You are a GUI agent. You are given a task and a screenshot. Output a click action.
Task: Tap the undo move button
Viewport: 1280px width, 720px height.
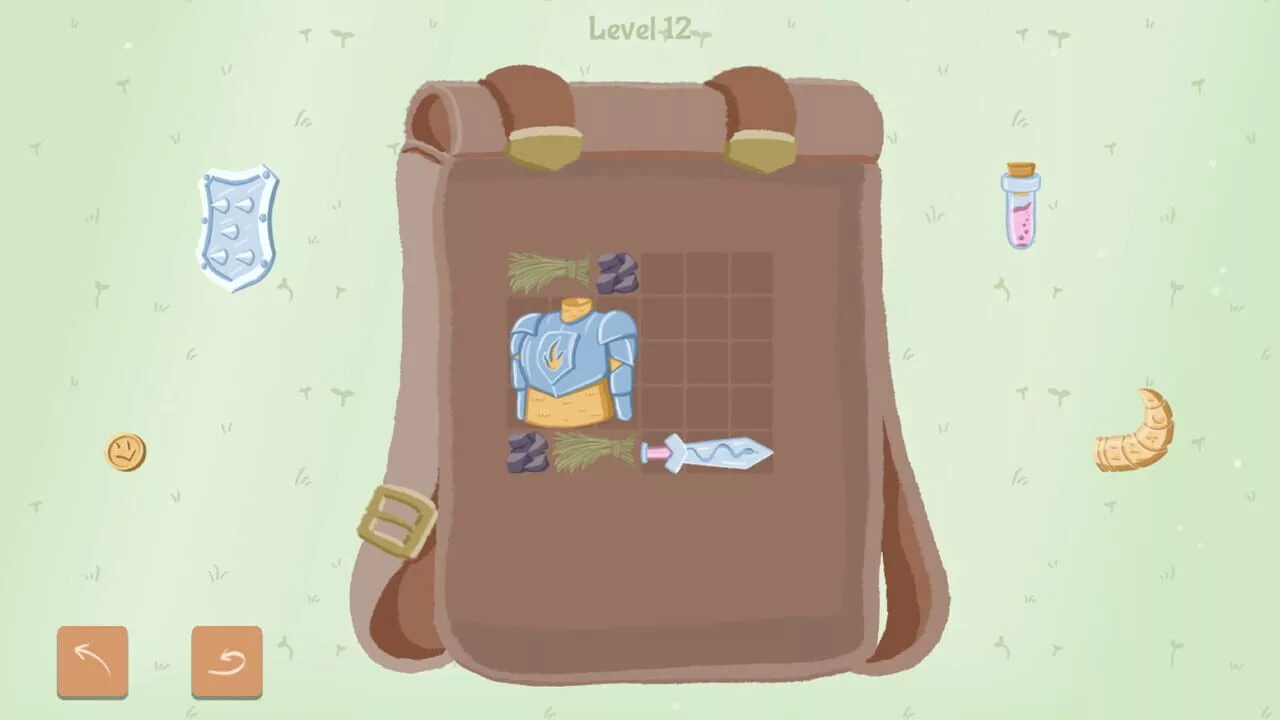[x=227, y=661]
